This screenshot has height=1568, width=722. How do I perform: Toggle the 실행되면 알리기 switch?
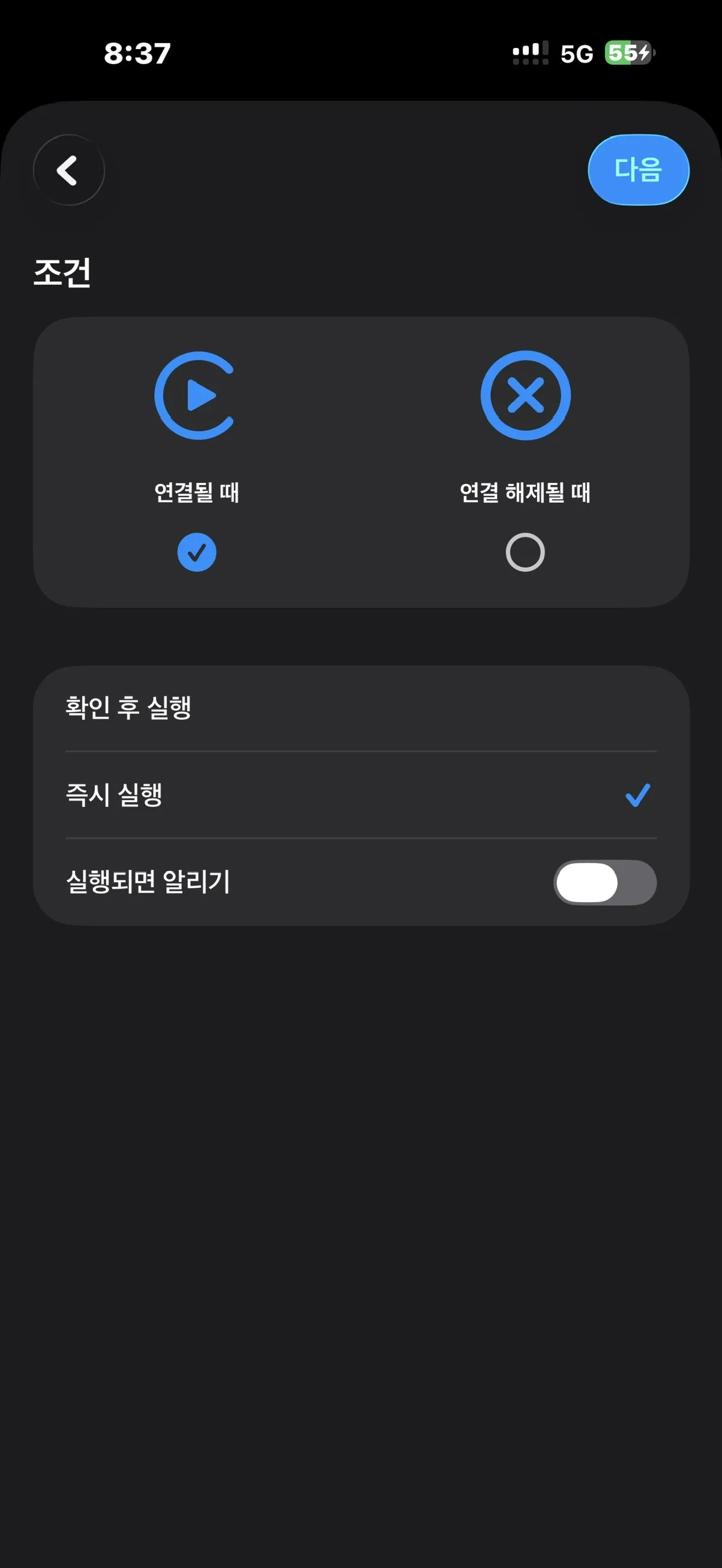[604, 882]
